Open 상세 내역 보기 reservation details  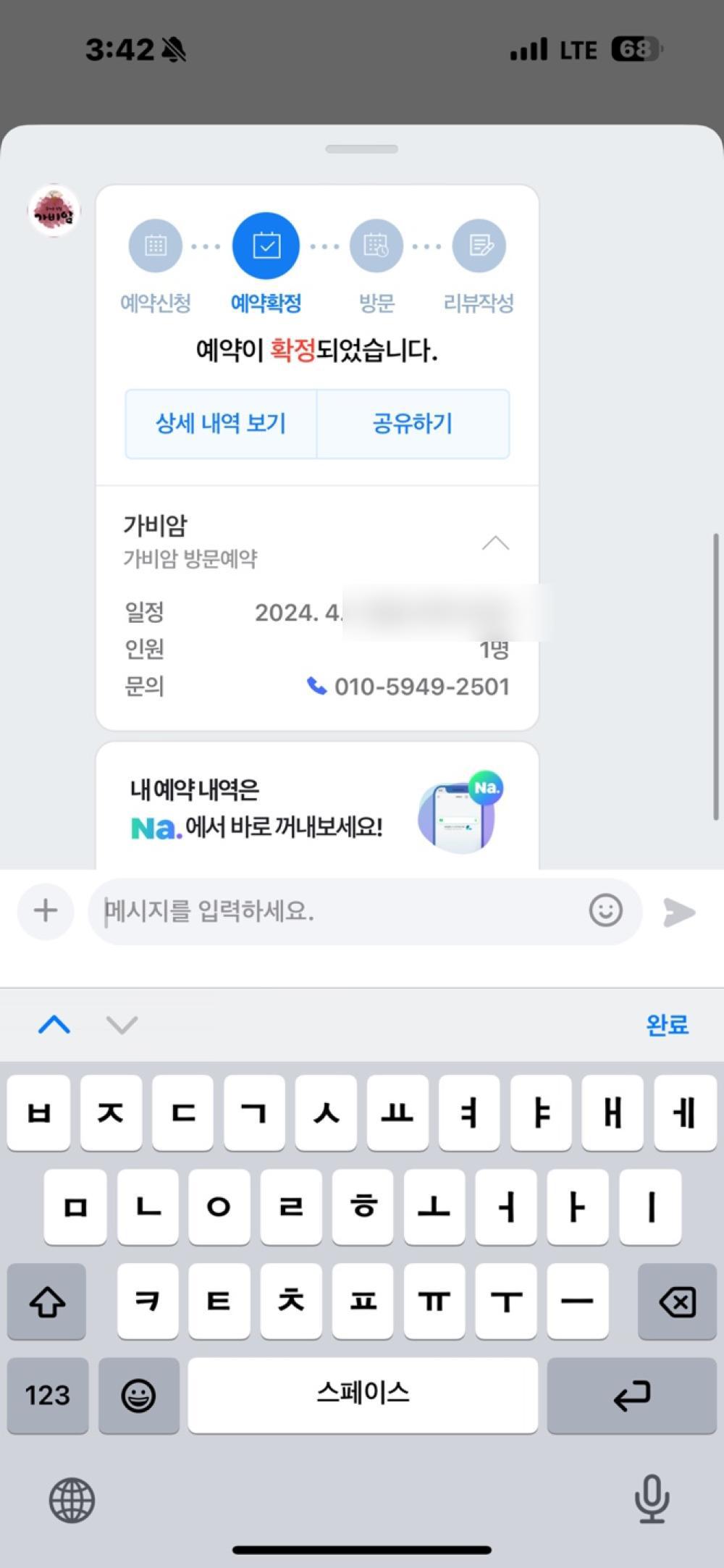click(x=221, y=424)
